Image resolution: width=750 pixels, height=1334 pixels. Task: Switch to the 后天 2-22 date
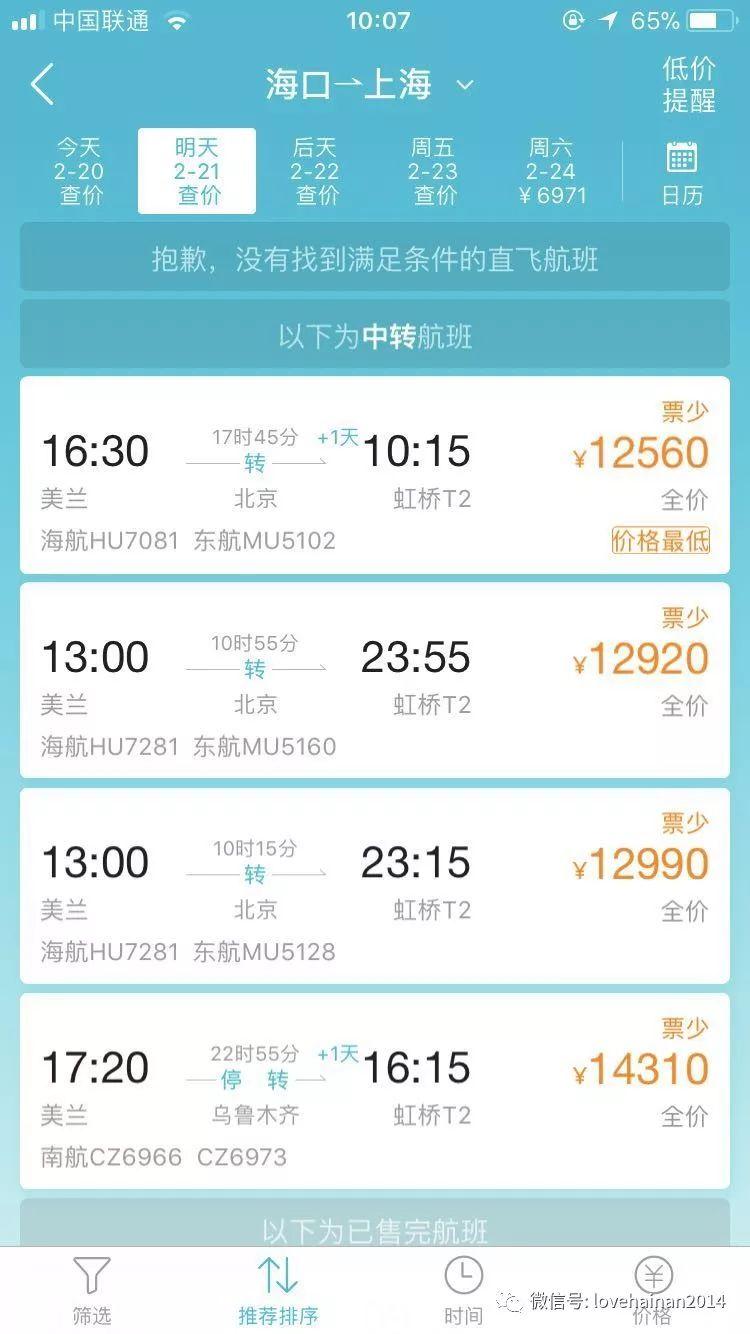315,171
